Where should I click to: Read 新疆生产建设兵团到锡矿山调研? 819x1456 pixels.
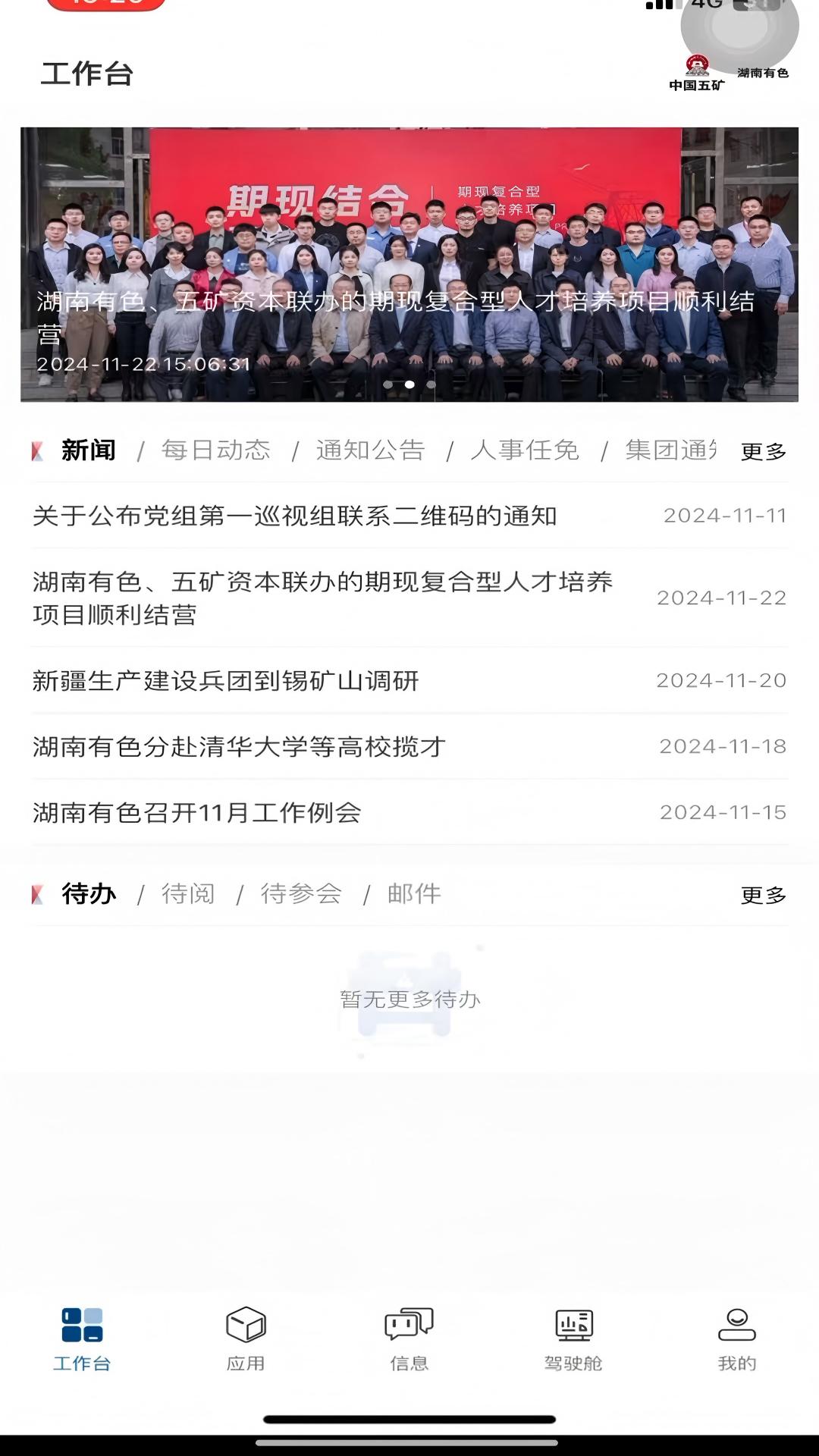click(x=225, y=680)
